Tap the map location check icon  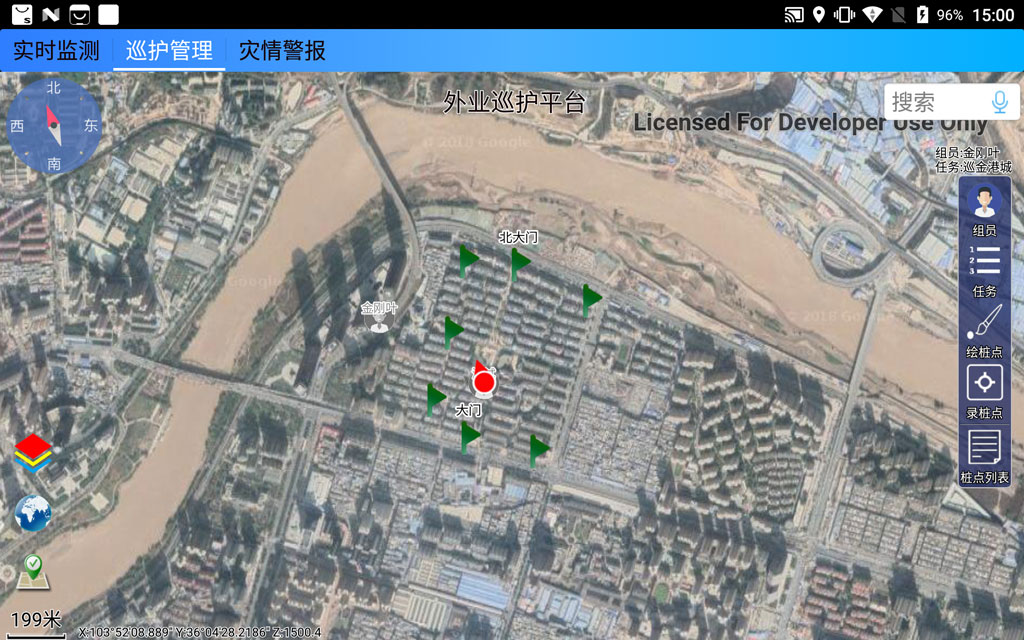tap(33, 571)
